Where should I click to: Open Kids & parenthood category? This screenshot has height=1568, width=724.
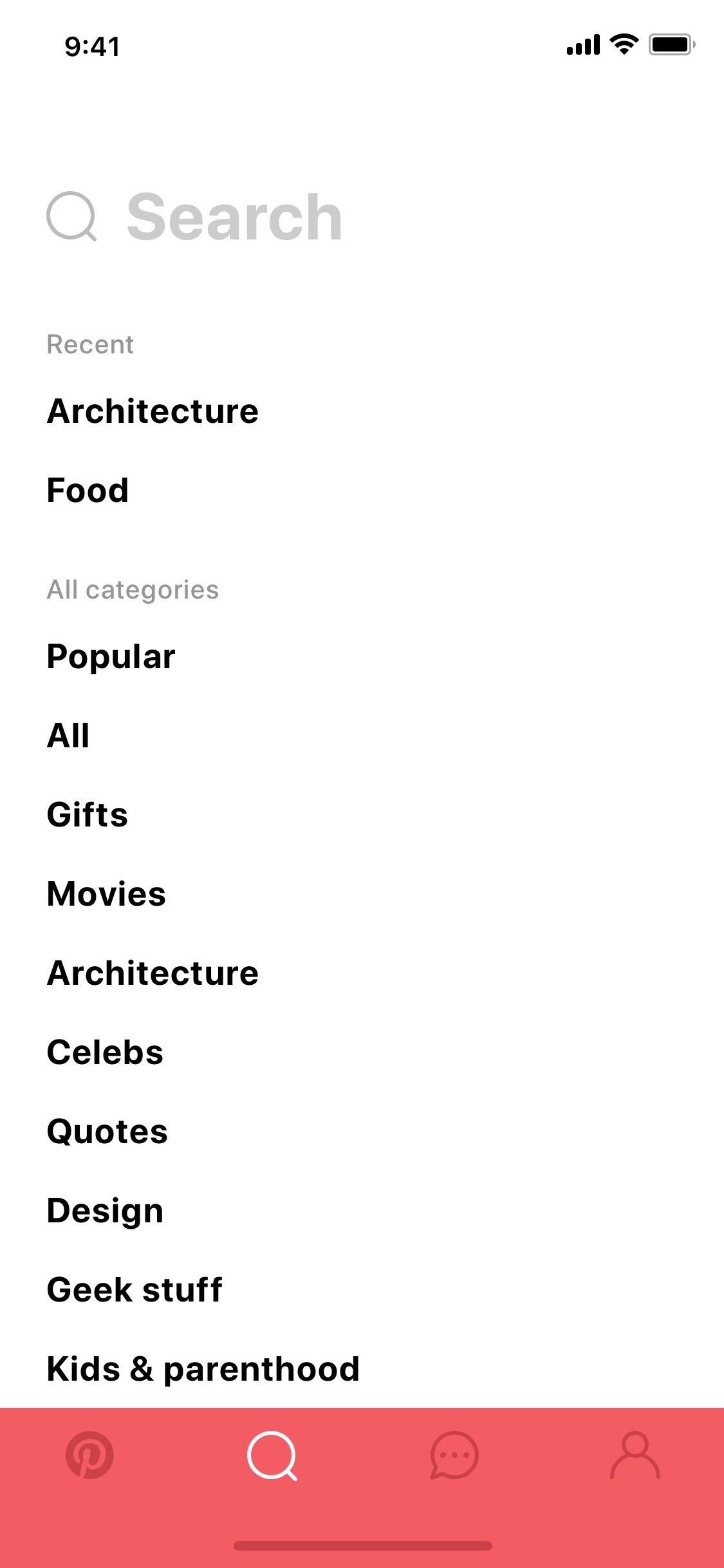click(x=203, y=1368)
